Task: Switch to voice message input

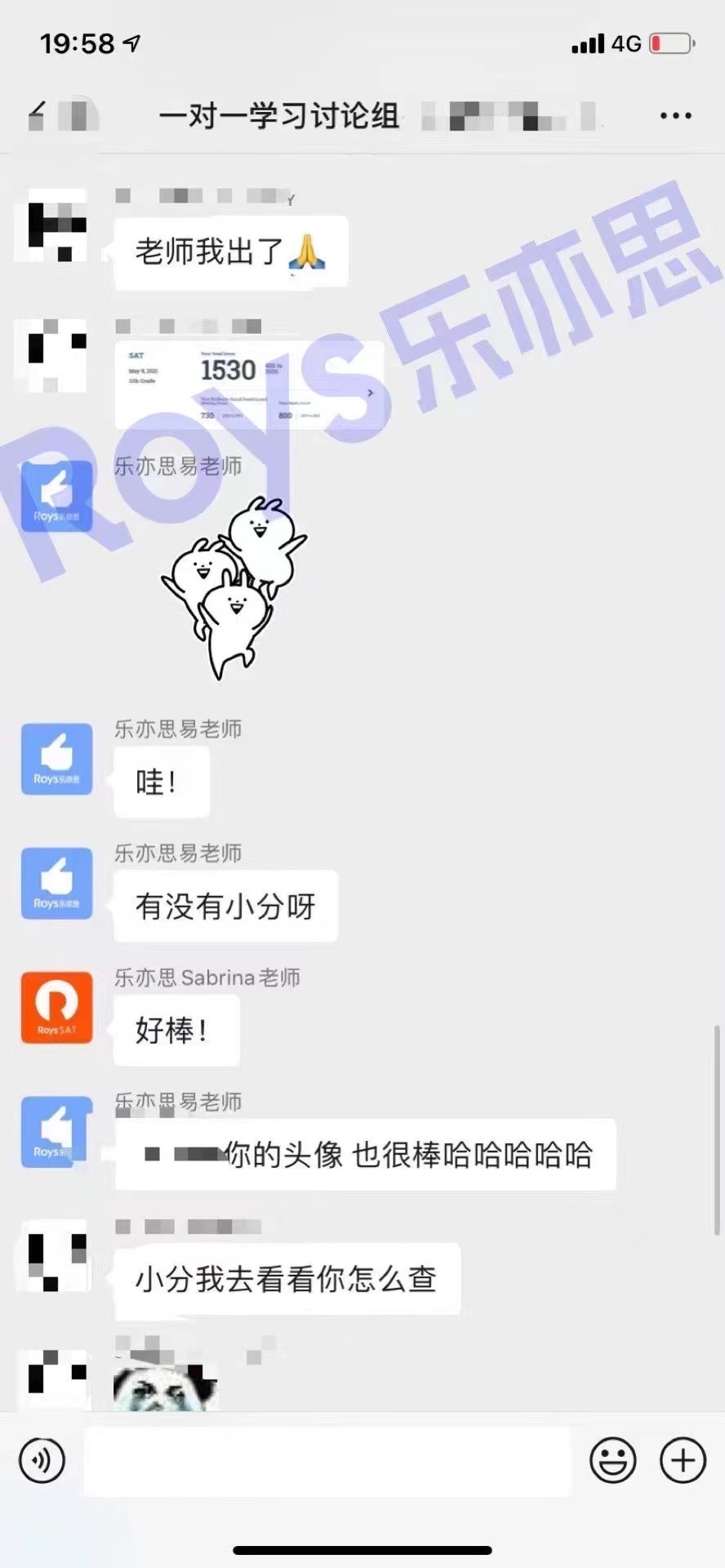Action: (42, 1459)
